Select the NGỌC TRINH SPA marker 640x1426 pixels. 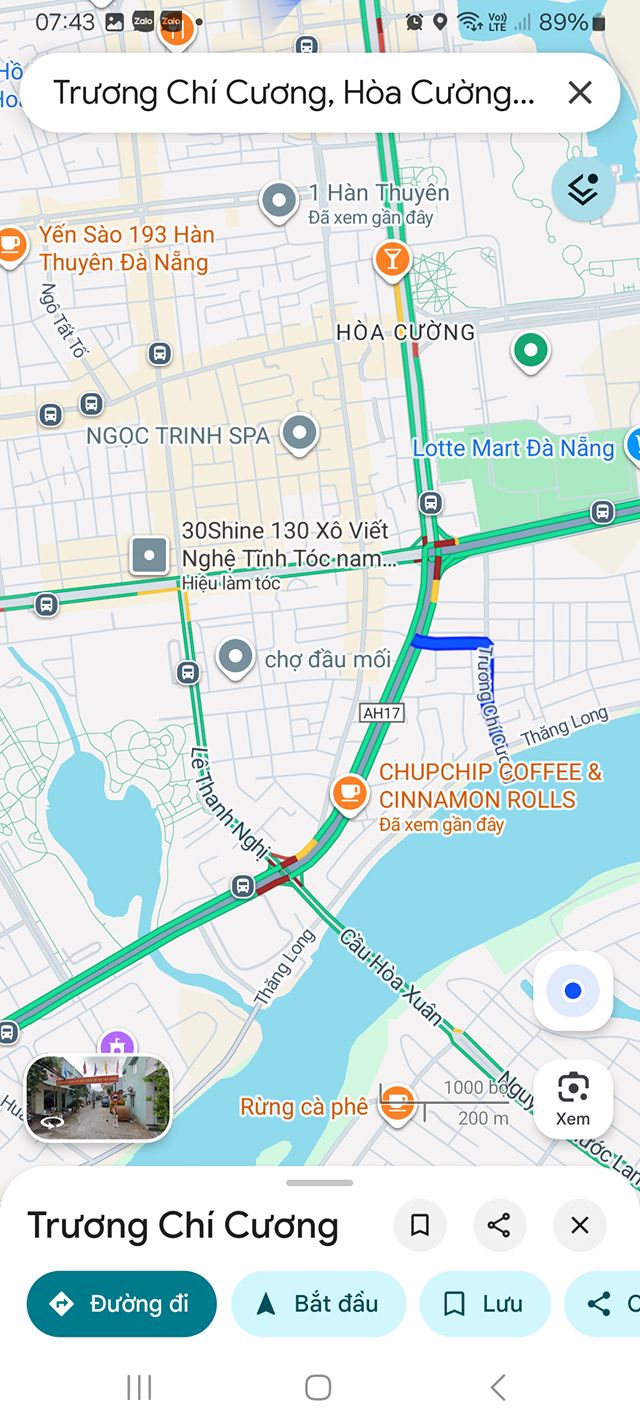(x=299, y=434)
